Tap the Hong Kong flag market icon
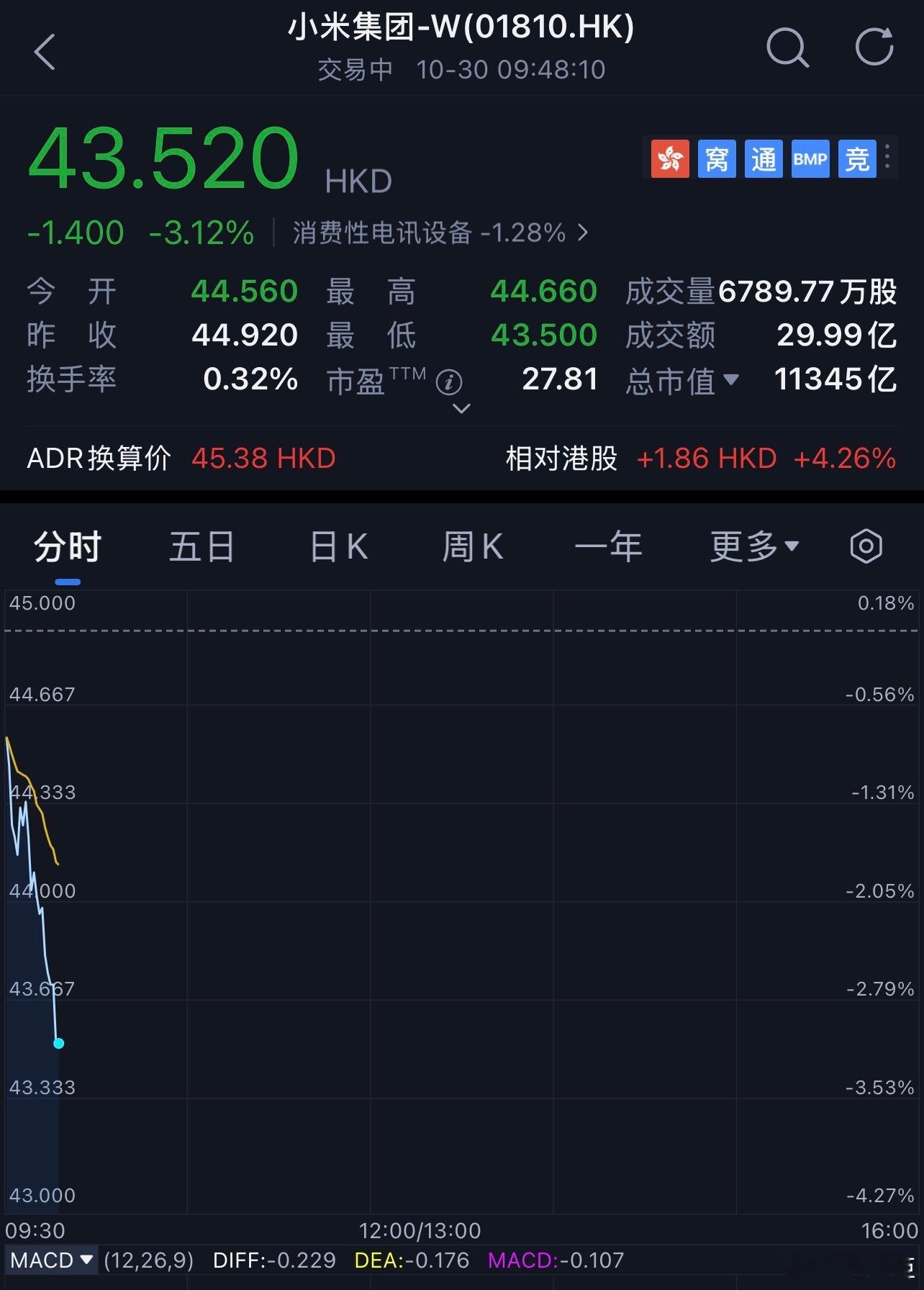The image size is (924, 1290). pyautogui.click(x=670, y=159)
